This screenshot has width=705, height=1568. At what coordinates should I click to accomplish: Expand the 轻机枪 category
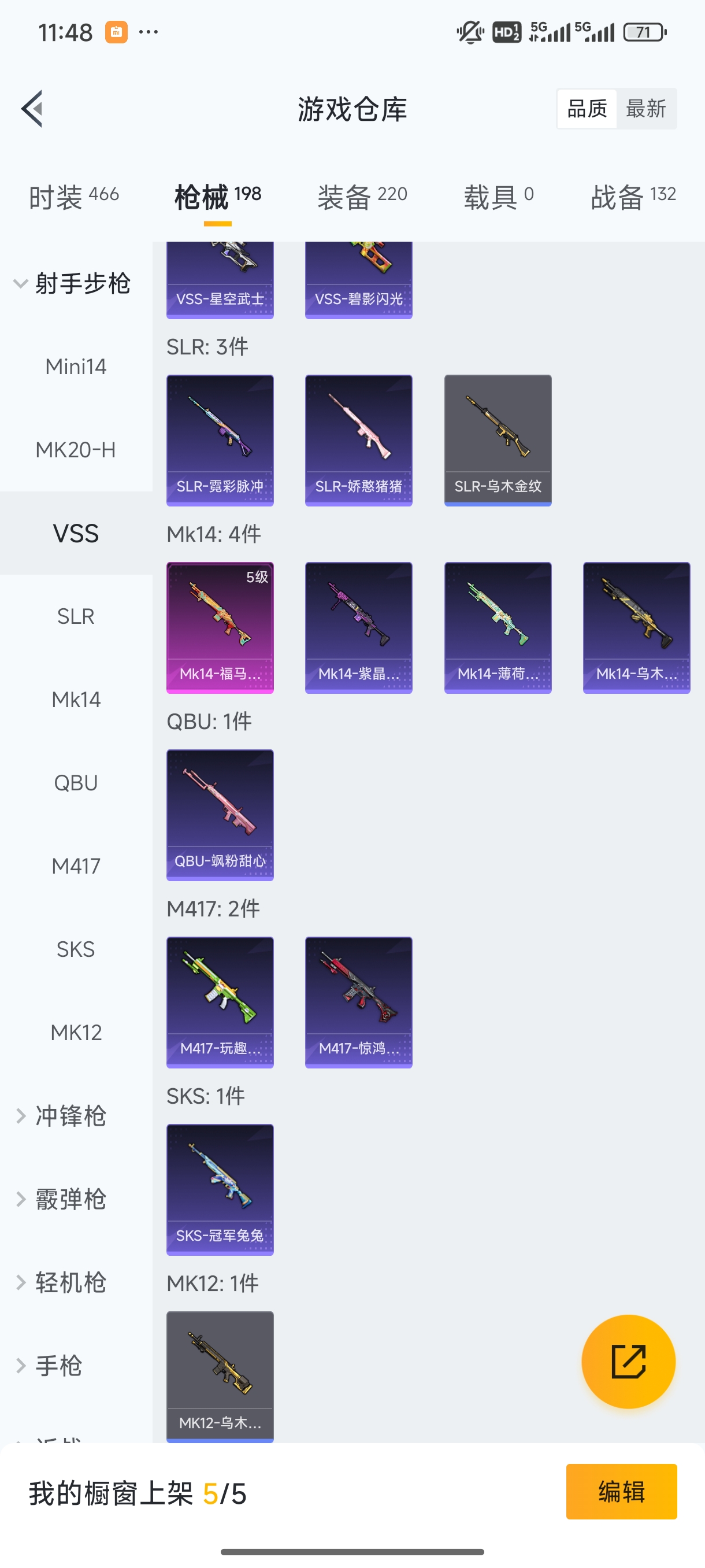pos(70,1282)
